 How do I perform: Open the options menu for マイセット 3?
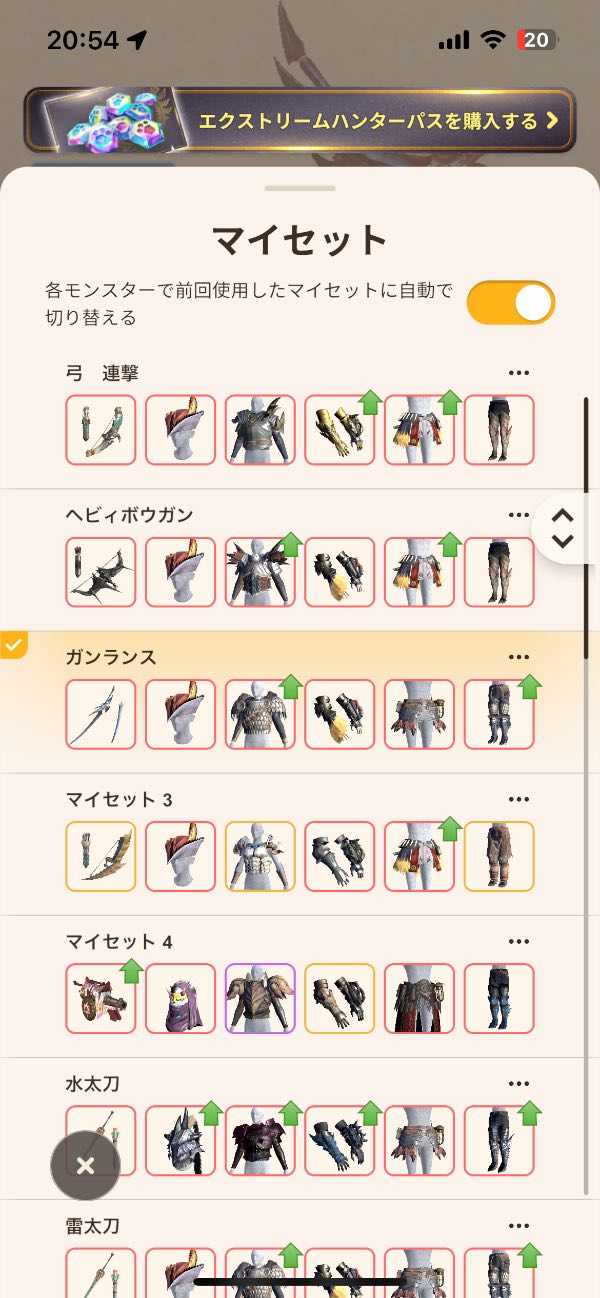(x=518, y=799)
